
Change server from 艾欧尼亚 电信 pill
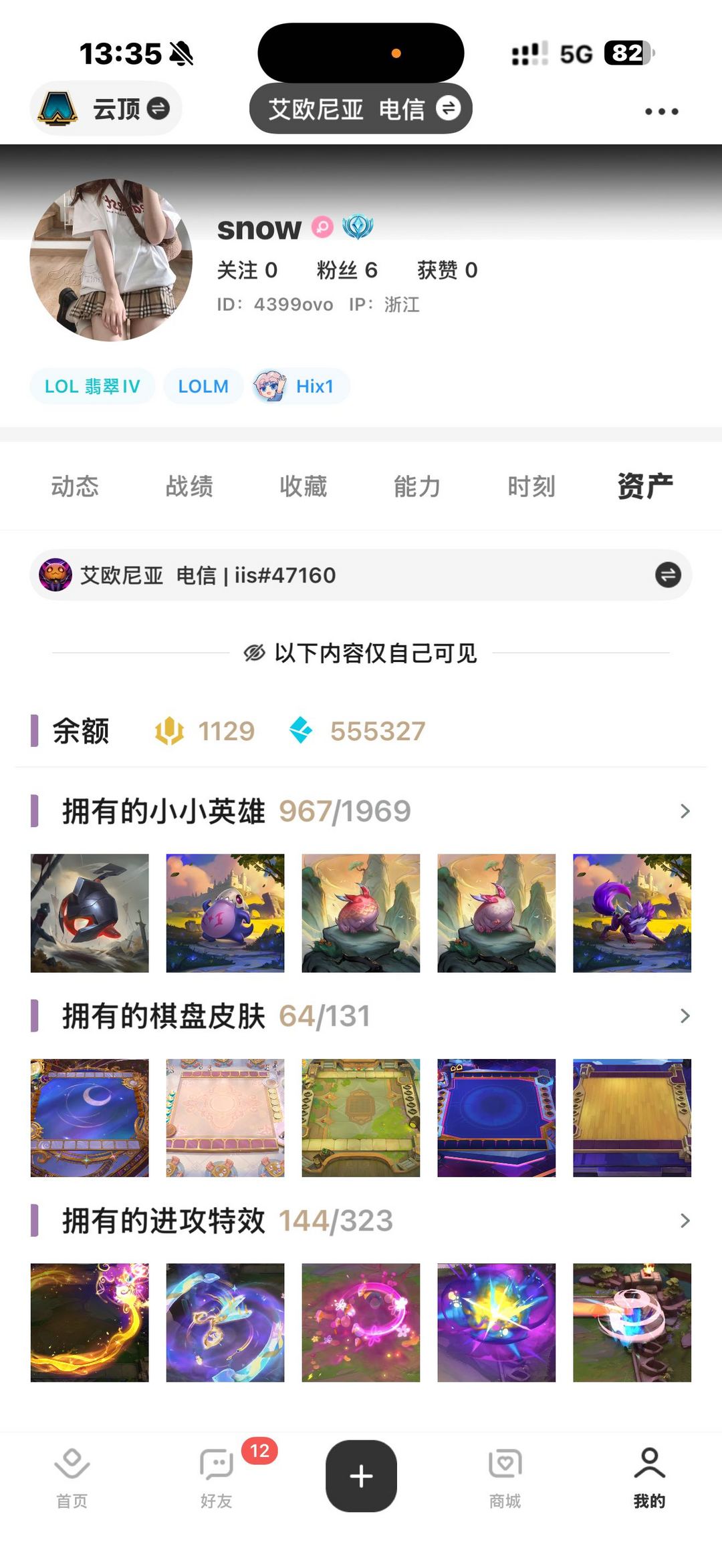[x=361, y=109]
